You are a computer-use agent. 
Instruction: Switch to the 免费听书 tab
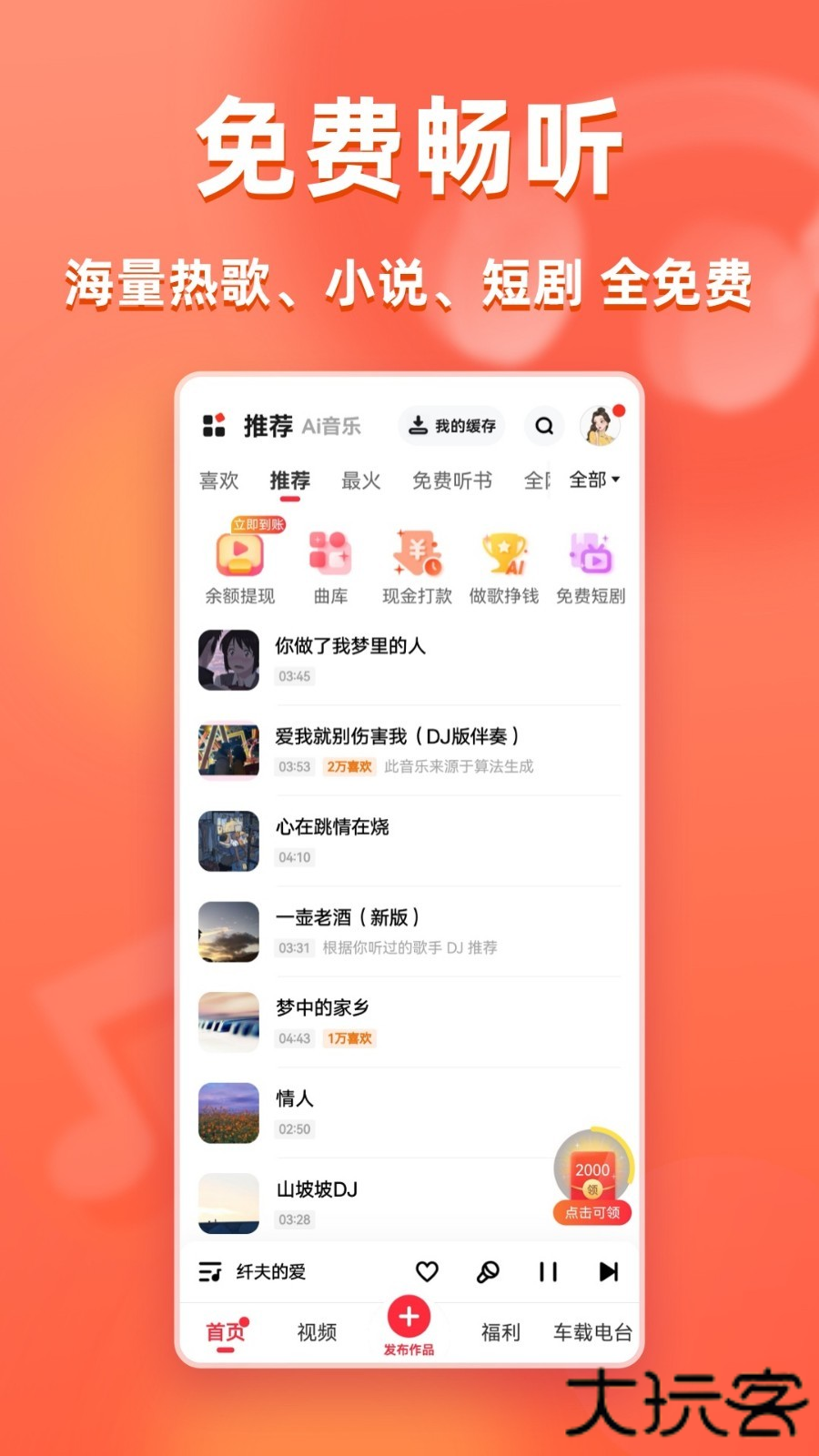tap(454, 480)
